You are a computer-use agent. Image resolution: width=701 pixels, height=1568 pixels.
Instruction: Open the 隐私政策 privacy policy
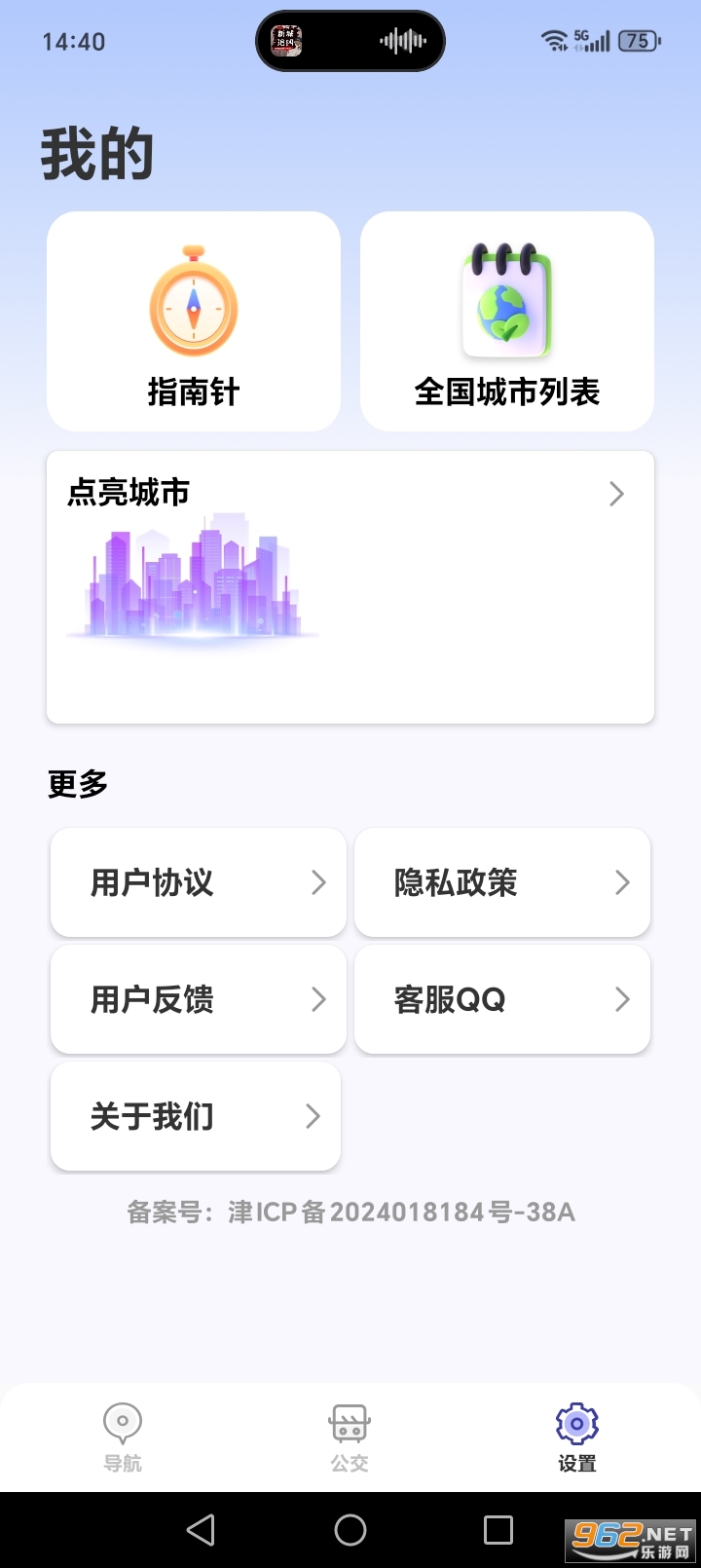pos(502,882)
